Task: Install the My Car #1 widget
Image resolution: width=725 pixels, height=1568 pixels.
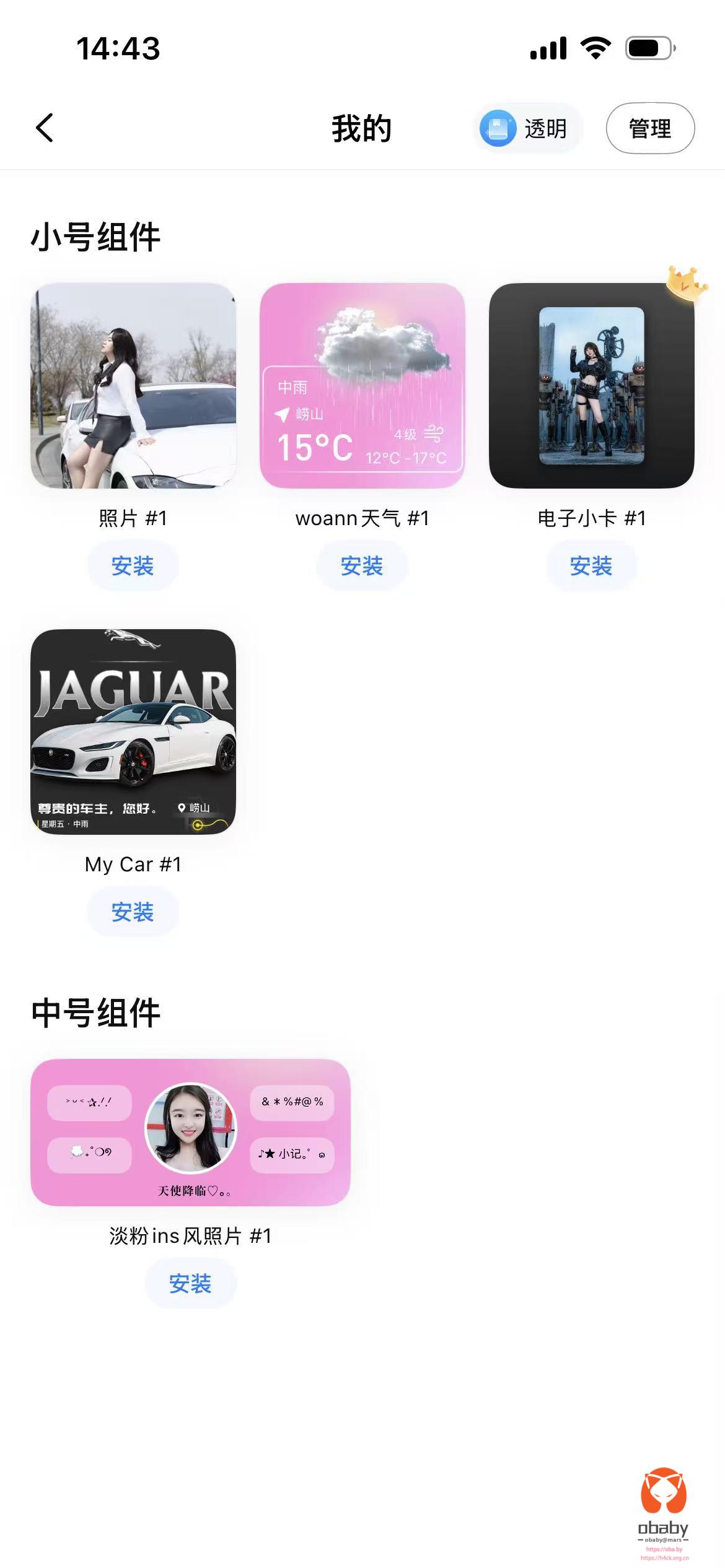Action: point(133,912)
